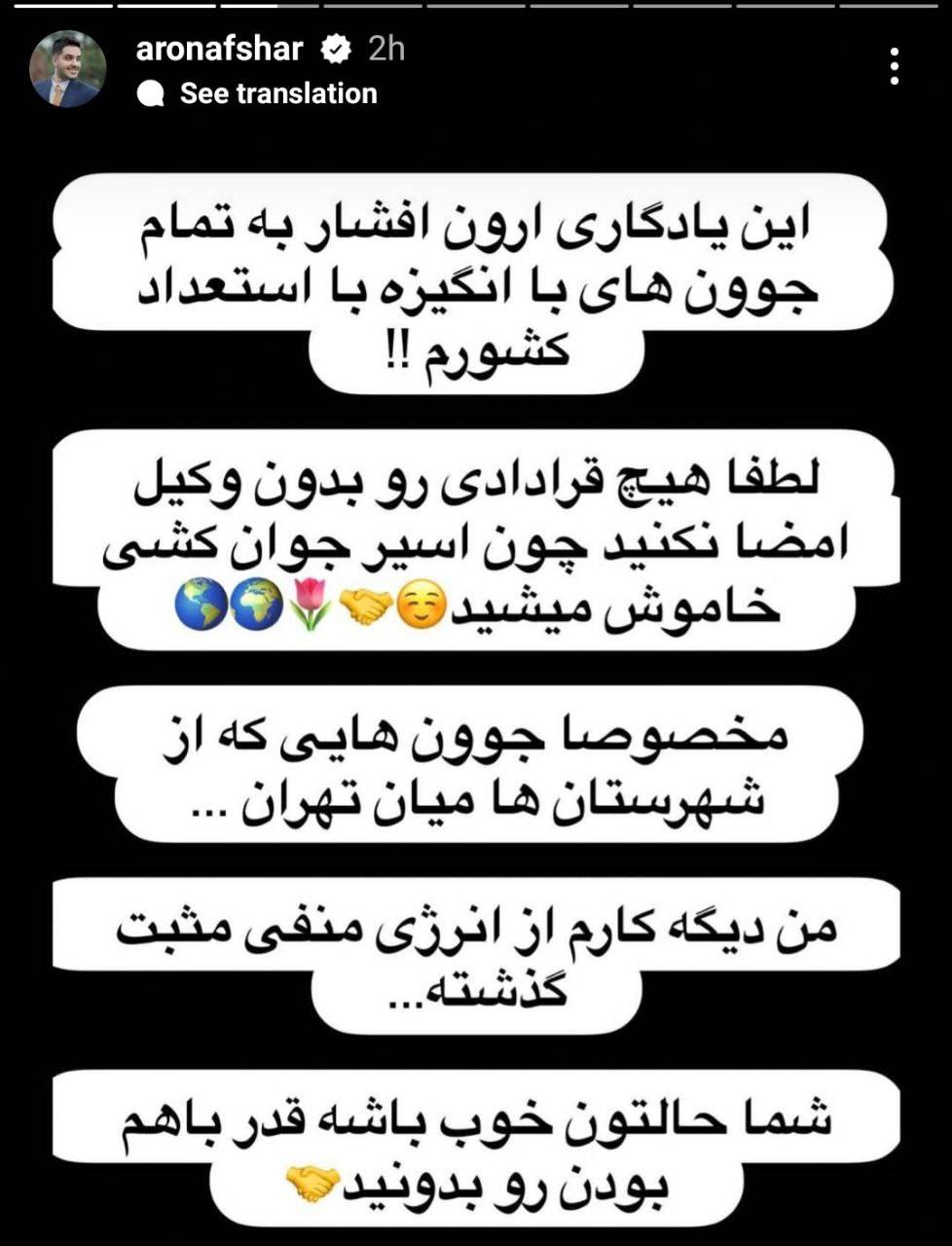Open the story overflow menu
The width and height of the screenshot is (952, 1246).
895,67
